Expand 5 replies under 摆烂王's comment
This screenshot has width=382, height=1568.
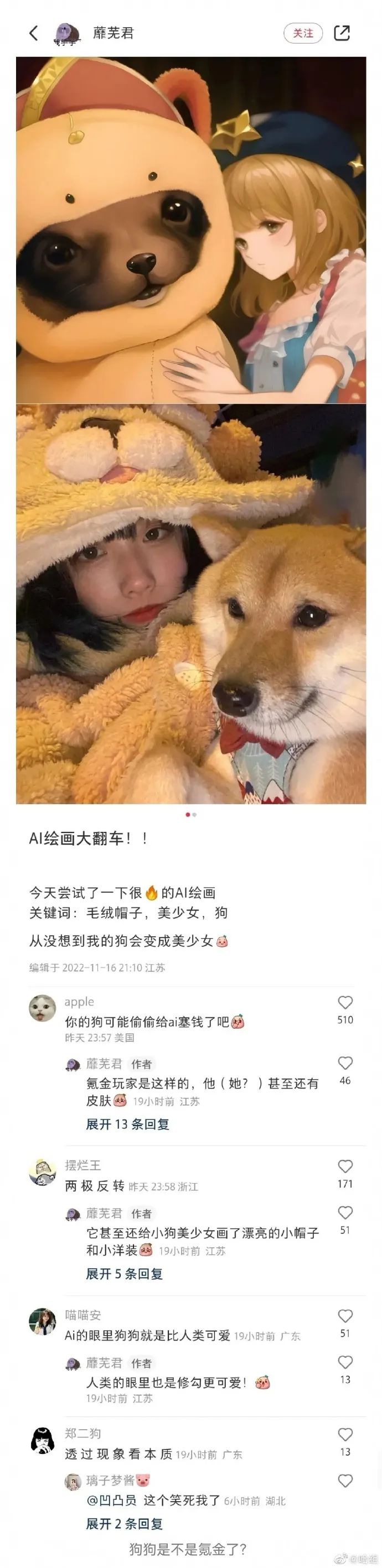(x=124, y=1273)
